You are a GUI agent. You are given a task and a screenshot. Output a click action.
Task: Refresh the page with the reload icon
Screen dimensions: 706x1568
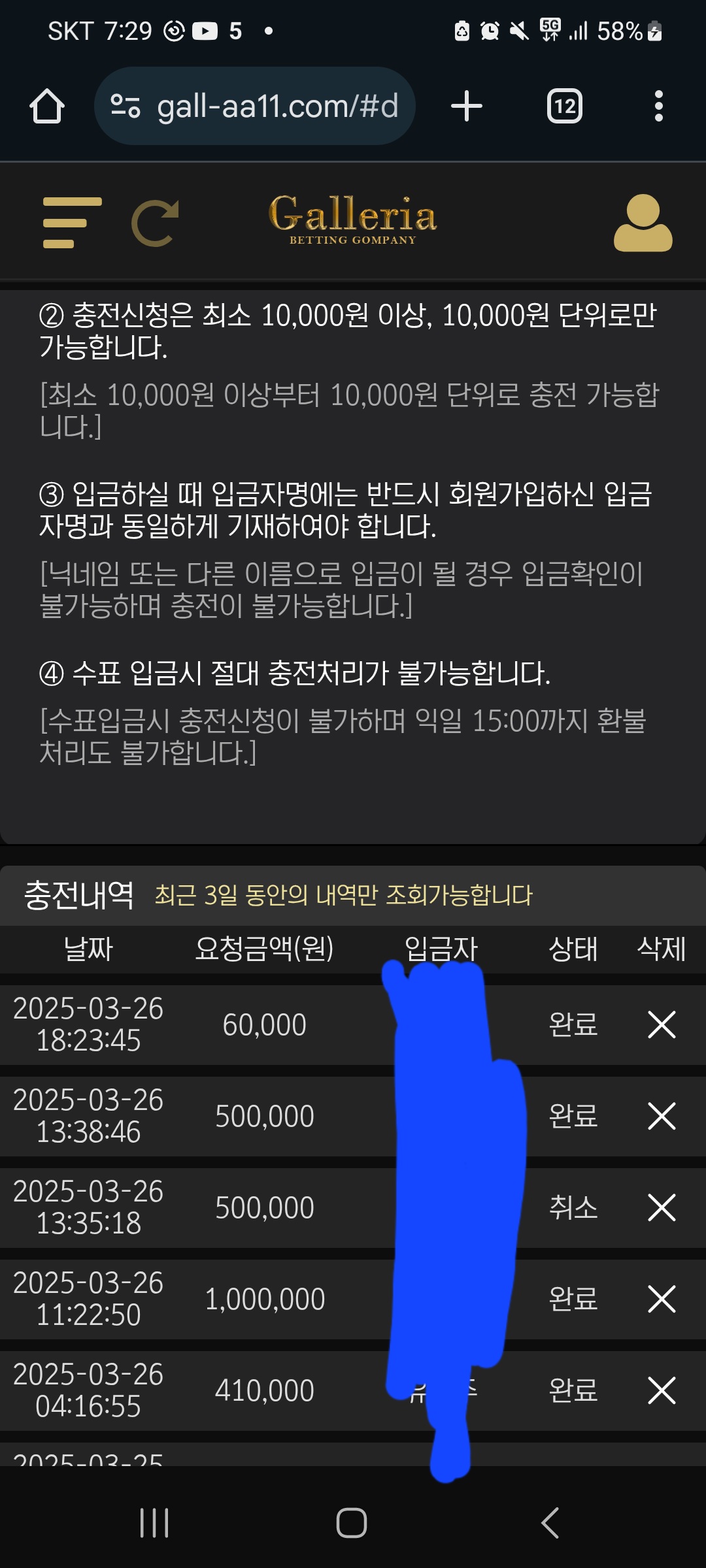click(x=155, y=223)
